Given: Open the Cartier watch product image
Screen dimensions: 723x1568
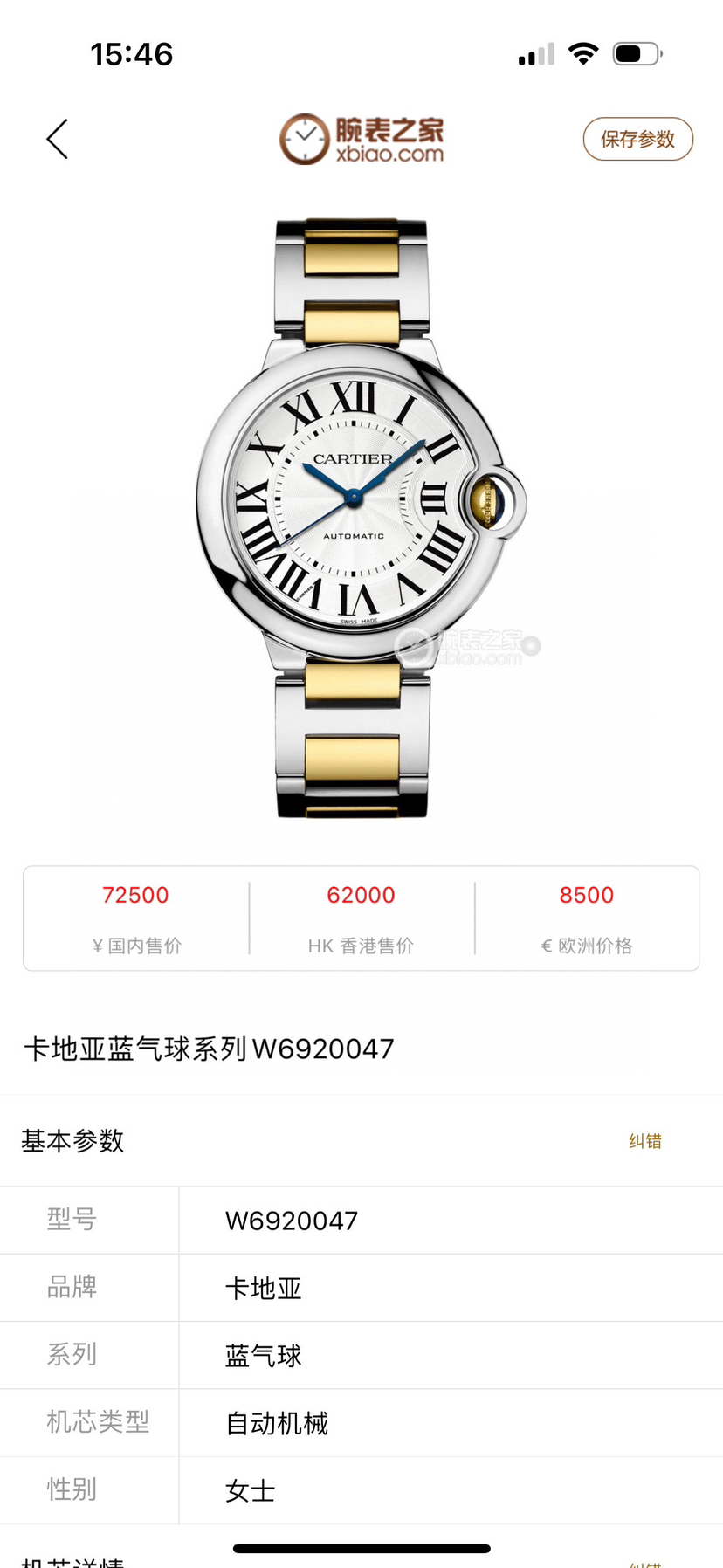Looking at the screenshot, I should pyautogui.click(x=360, y=517).
